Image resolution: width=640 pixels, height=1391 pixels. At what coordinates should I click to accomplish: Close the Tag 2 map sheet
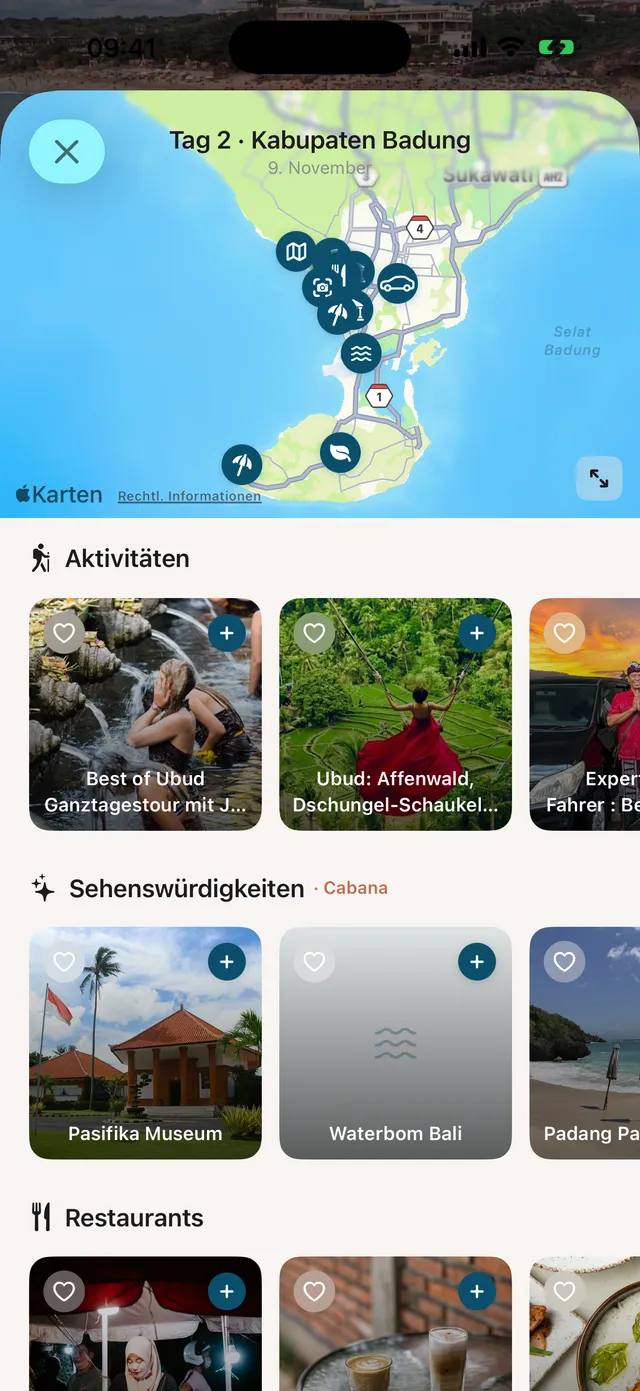click(x=67, y=152)
